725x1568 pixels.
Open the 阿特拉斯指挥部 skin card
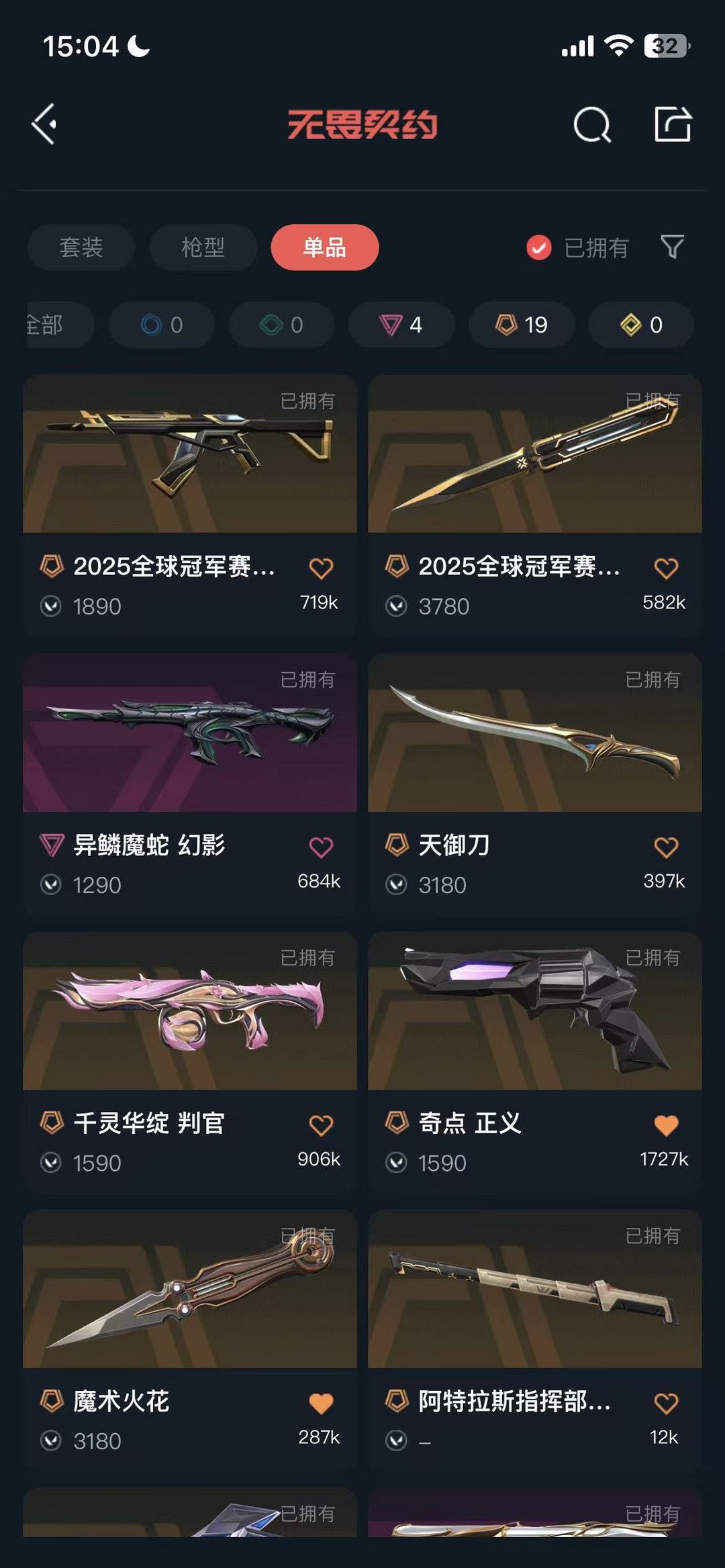click(535, 1340)
